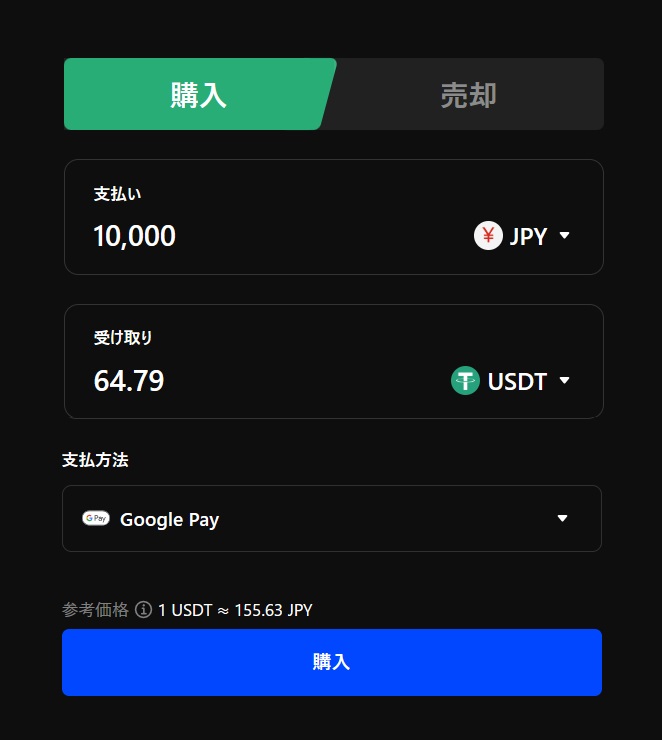Edit the 支払い amount 10,000

pyautogui.click(x=135, y=236)
